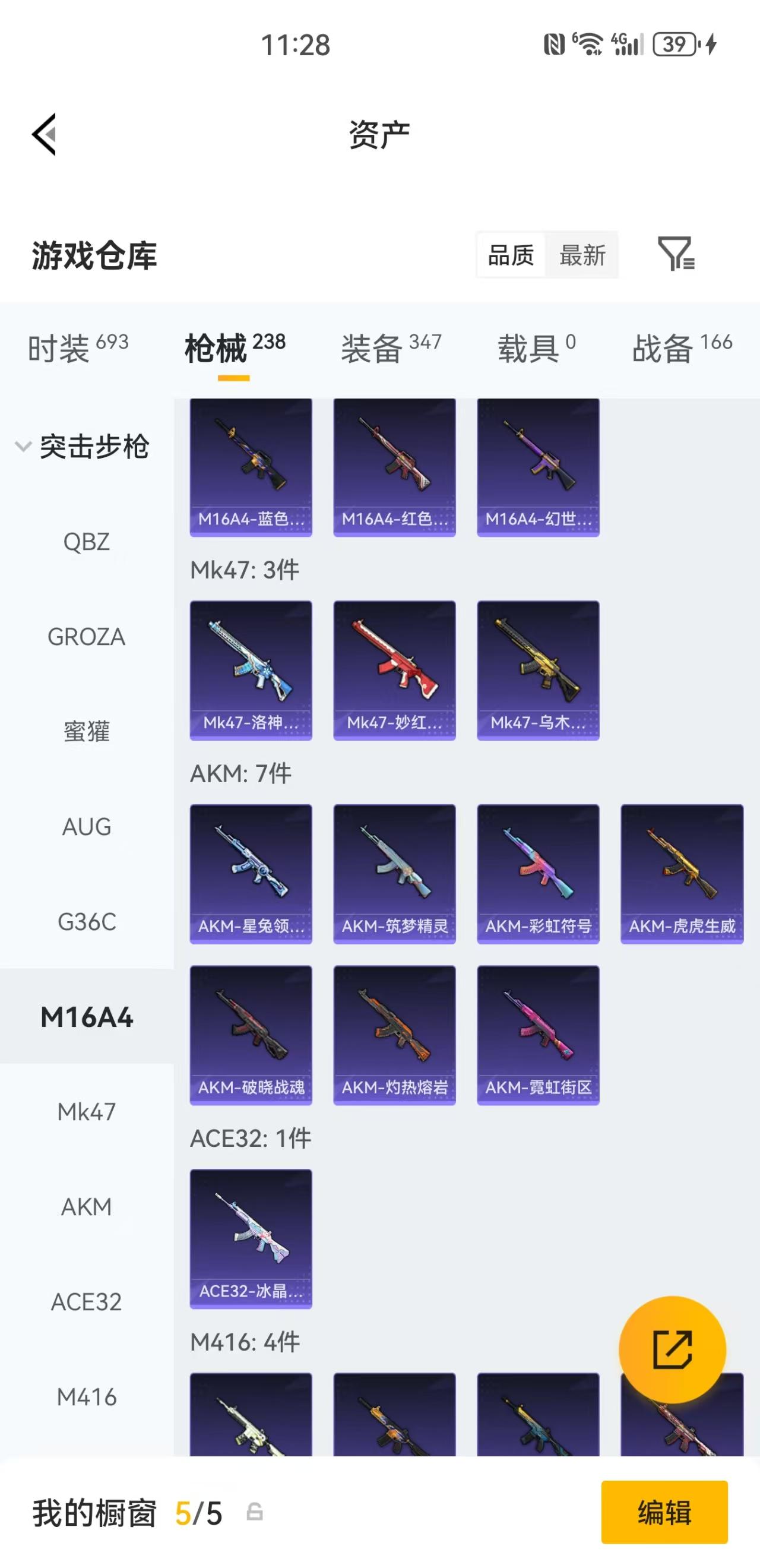
Task: Select QBZ in the weapon list
Action: click(x=87, y=541)
